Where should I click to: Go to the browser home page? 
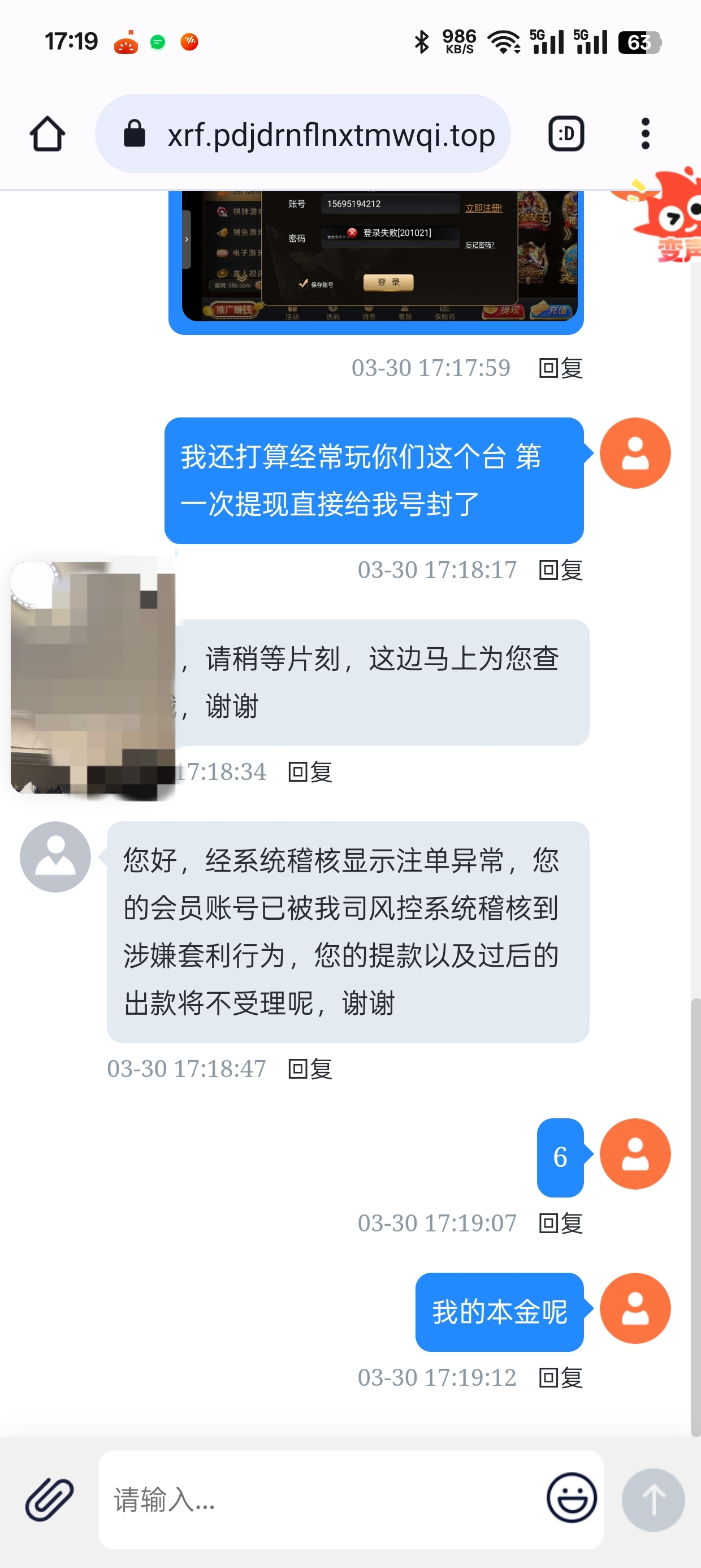47,134
